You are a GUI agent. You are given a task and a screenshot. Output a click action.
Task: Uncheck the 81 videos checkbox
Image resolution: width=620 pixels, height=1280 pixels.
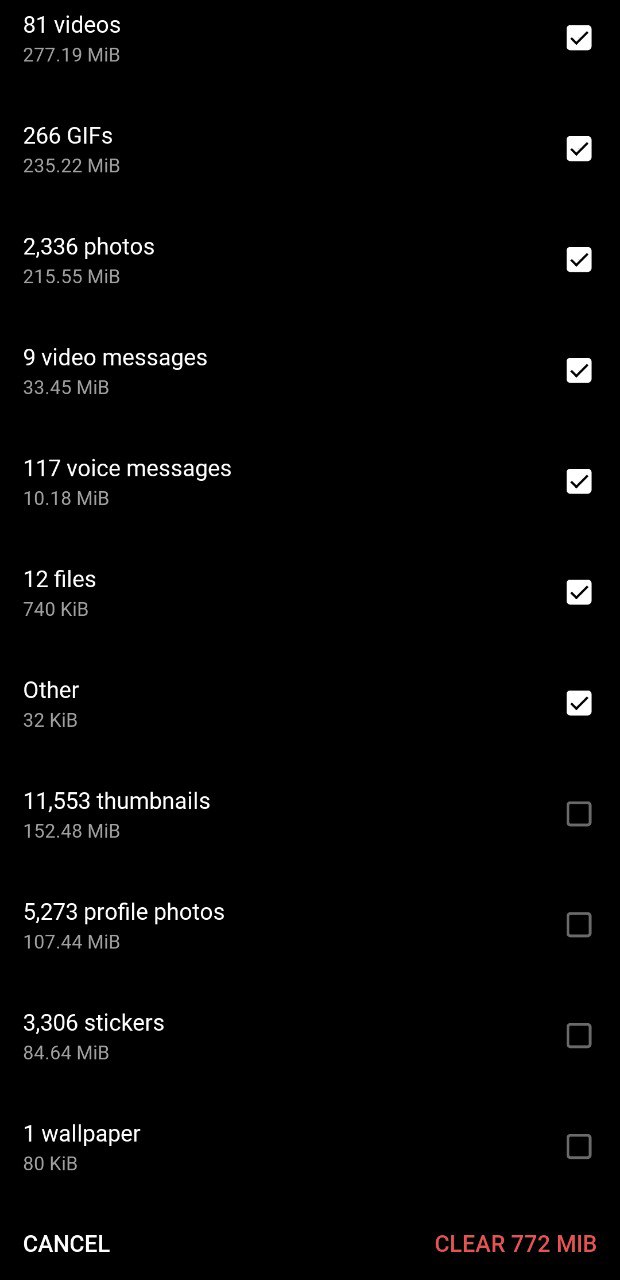(579, 38)
